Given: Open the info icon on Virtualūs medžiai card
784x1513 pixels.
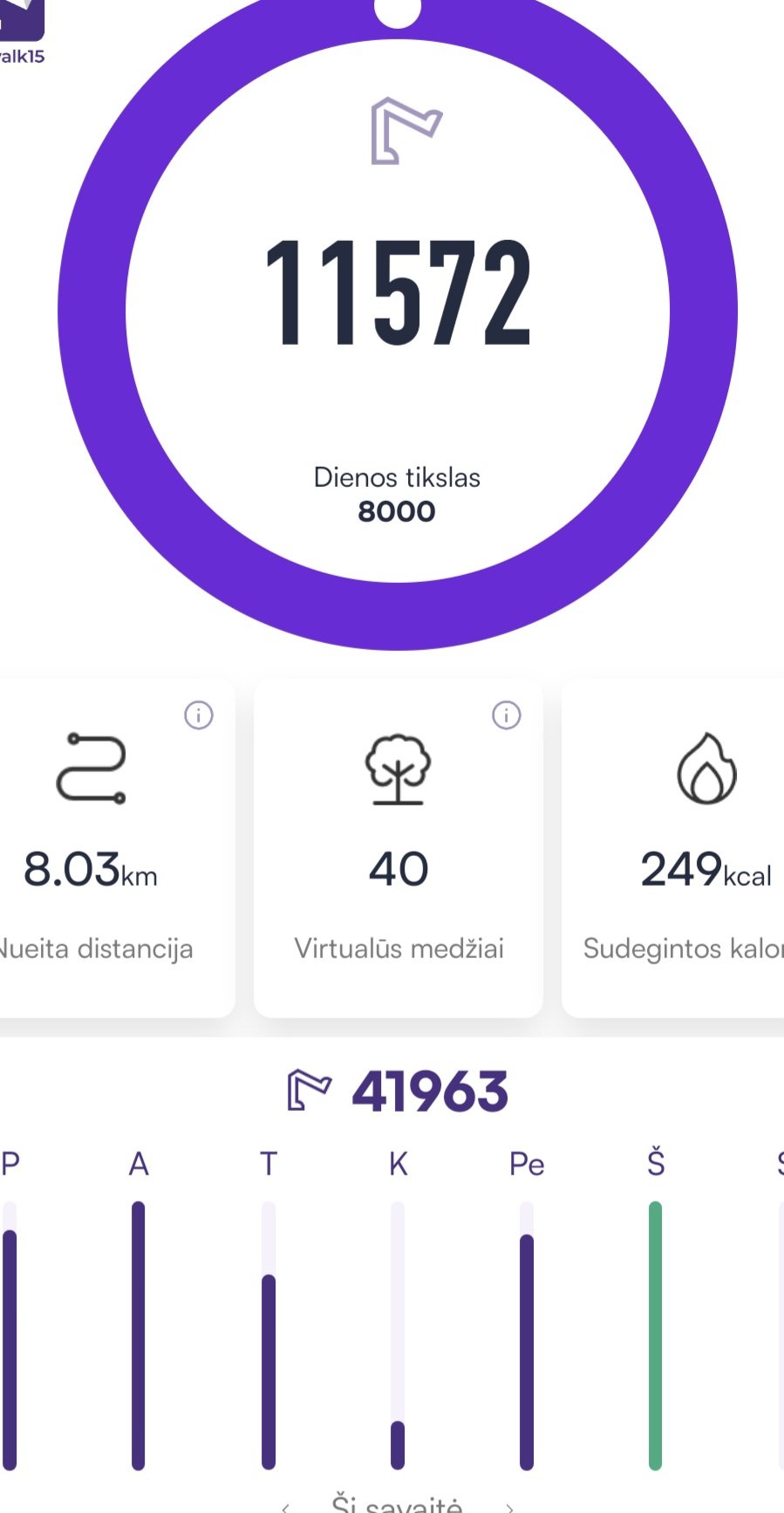Looking at the screenshot, I should (x=507, y=715).
